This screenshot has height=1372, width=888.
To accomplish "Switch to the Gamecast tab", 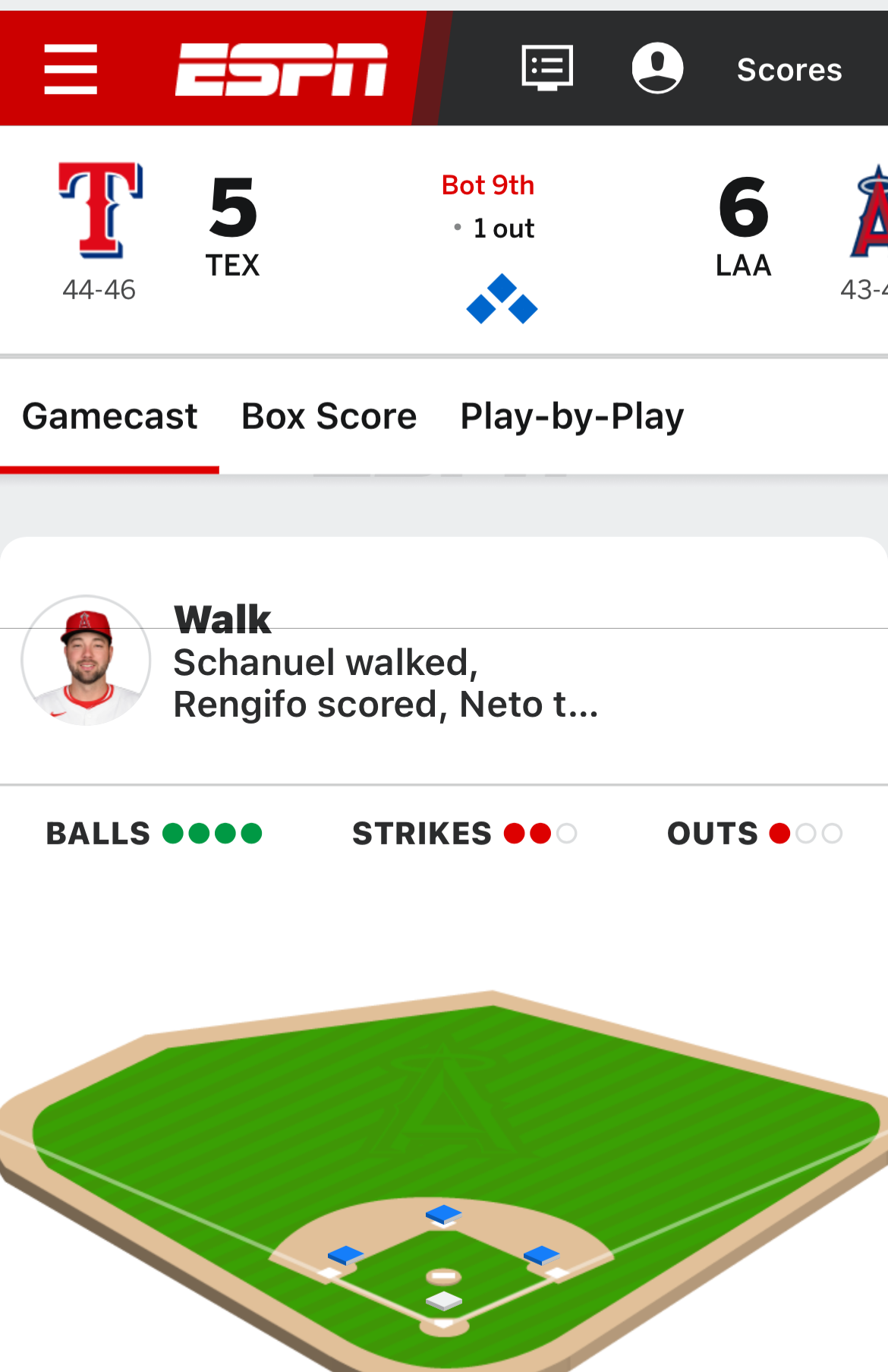I will click(x=110, y=417).
